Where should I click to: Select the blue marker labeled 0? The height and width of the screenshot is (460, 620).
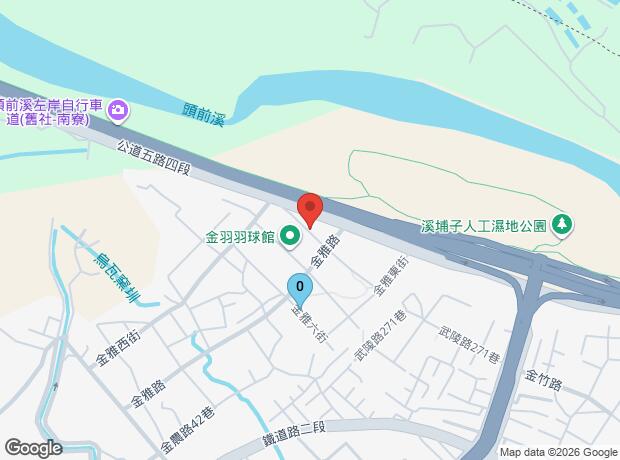click(x=300, y=288)
